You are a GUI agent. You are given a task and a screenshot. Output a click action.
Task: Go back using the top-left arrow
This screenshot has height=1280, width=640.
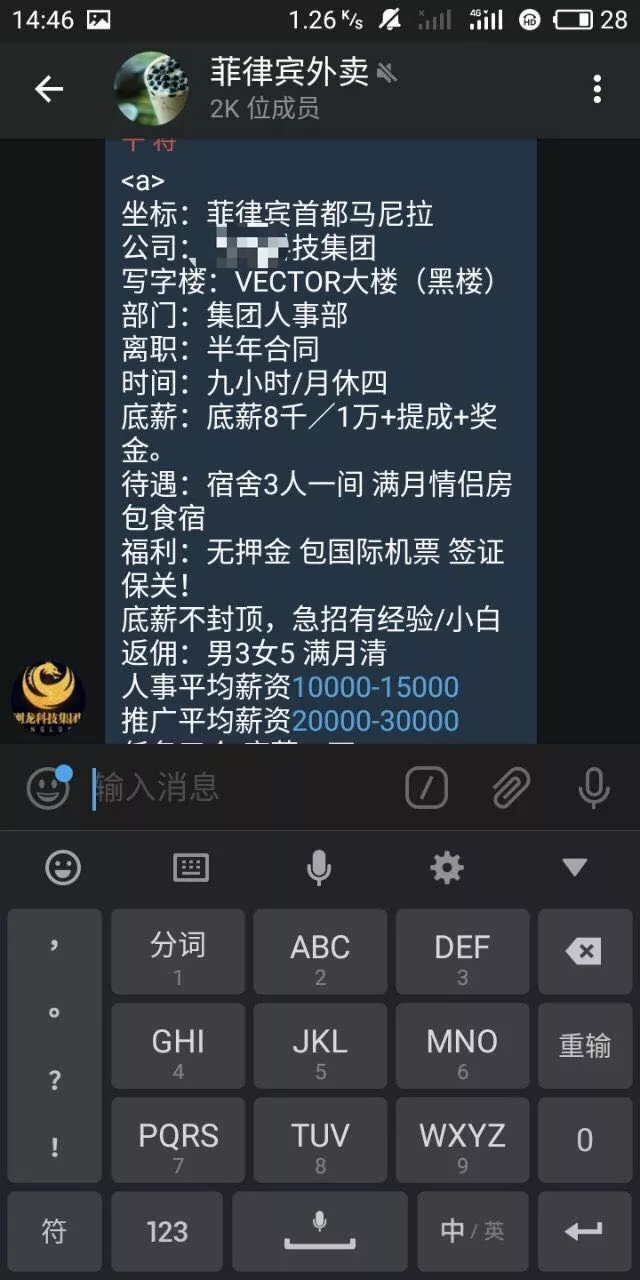pos(49,90)
